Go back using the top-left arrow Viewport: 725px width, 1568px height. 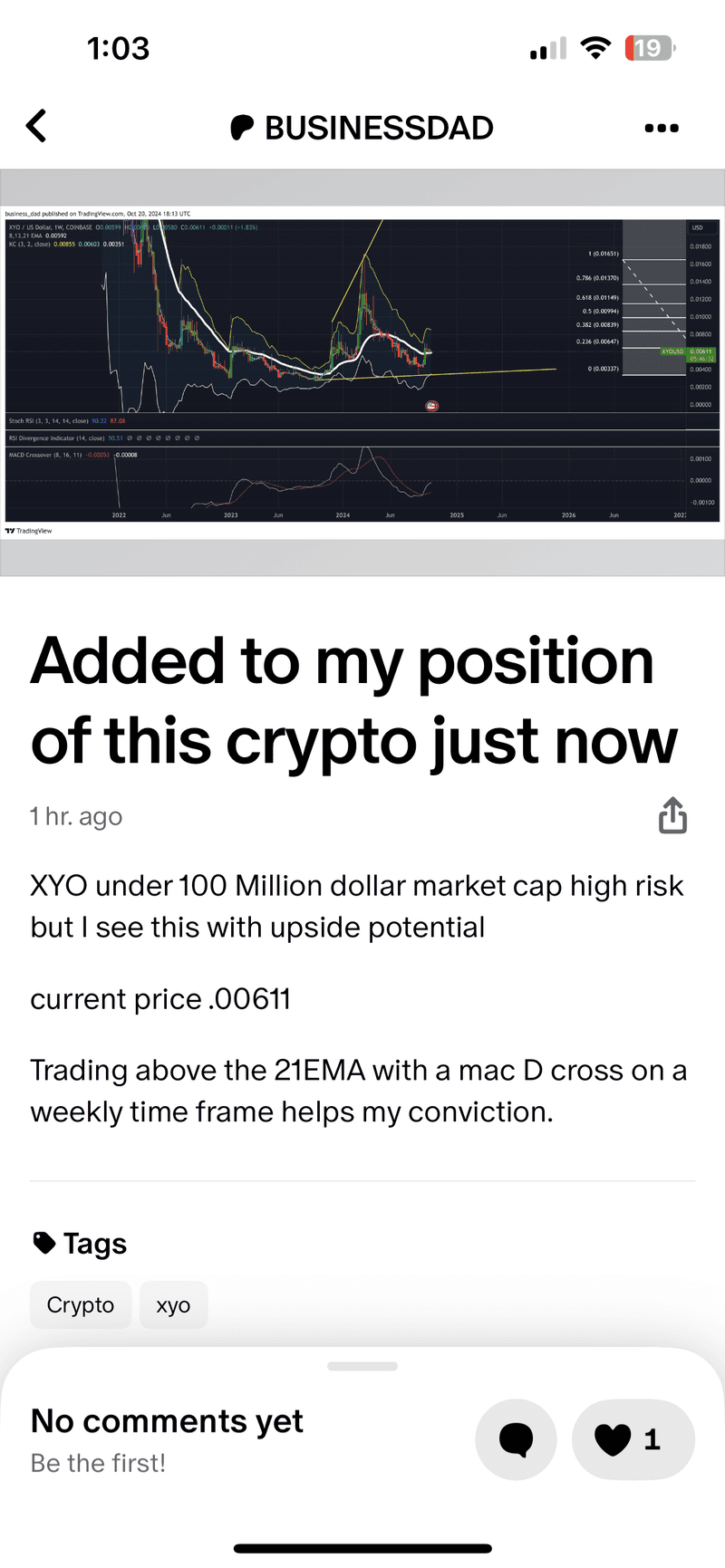tap(36, 127)
